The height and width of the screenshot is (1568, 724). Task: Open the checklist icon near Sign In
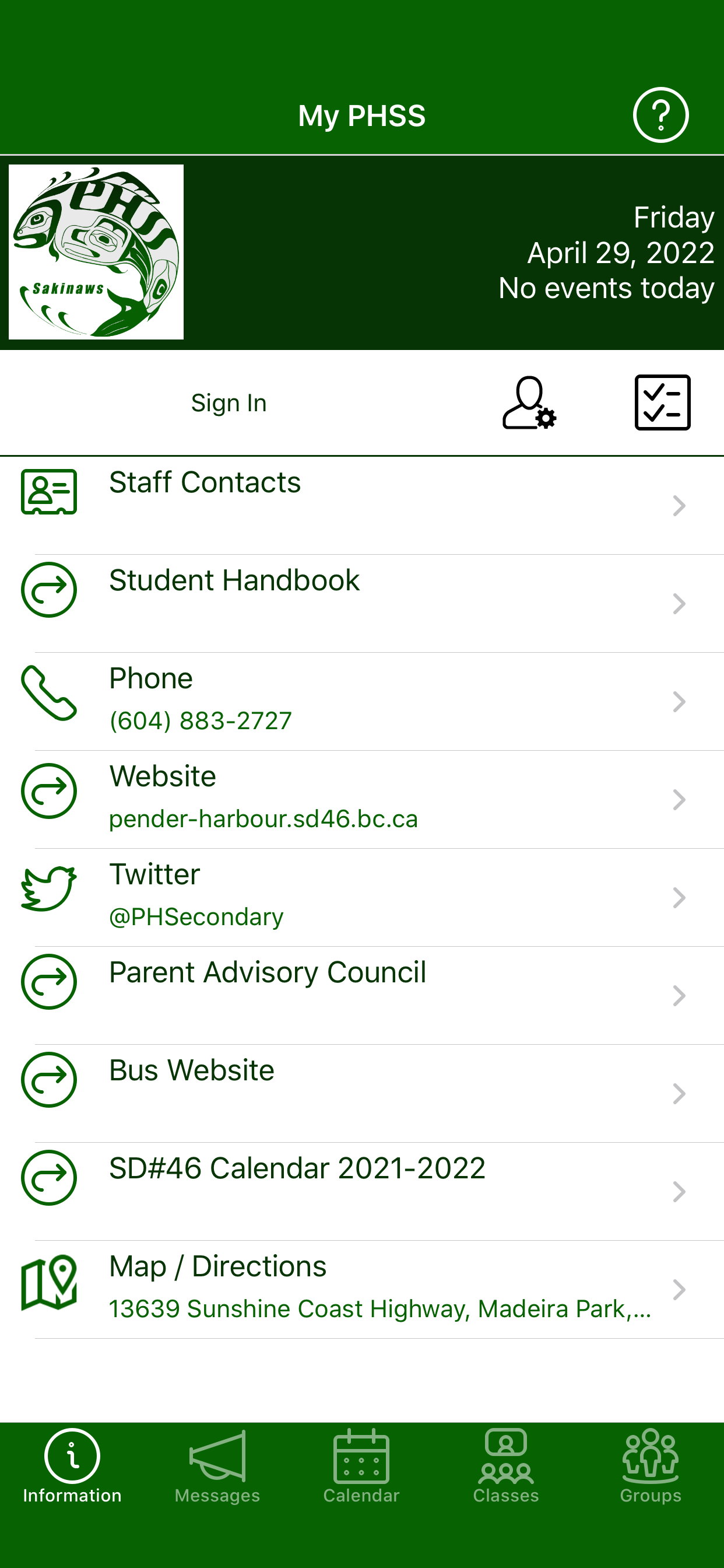point(662,402)
